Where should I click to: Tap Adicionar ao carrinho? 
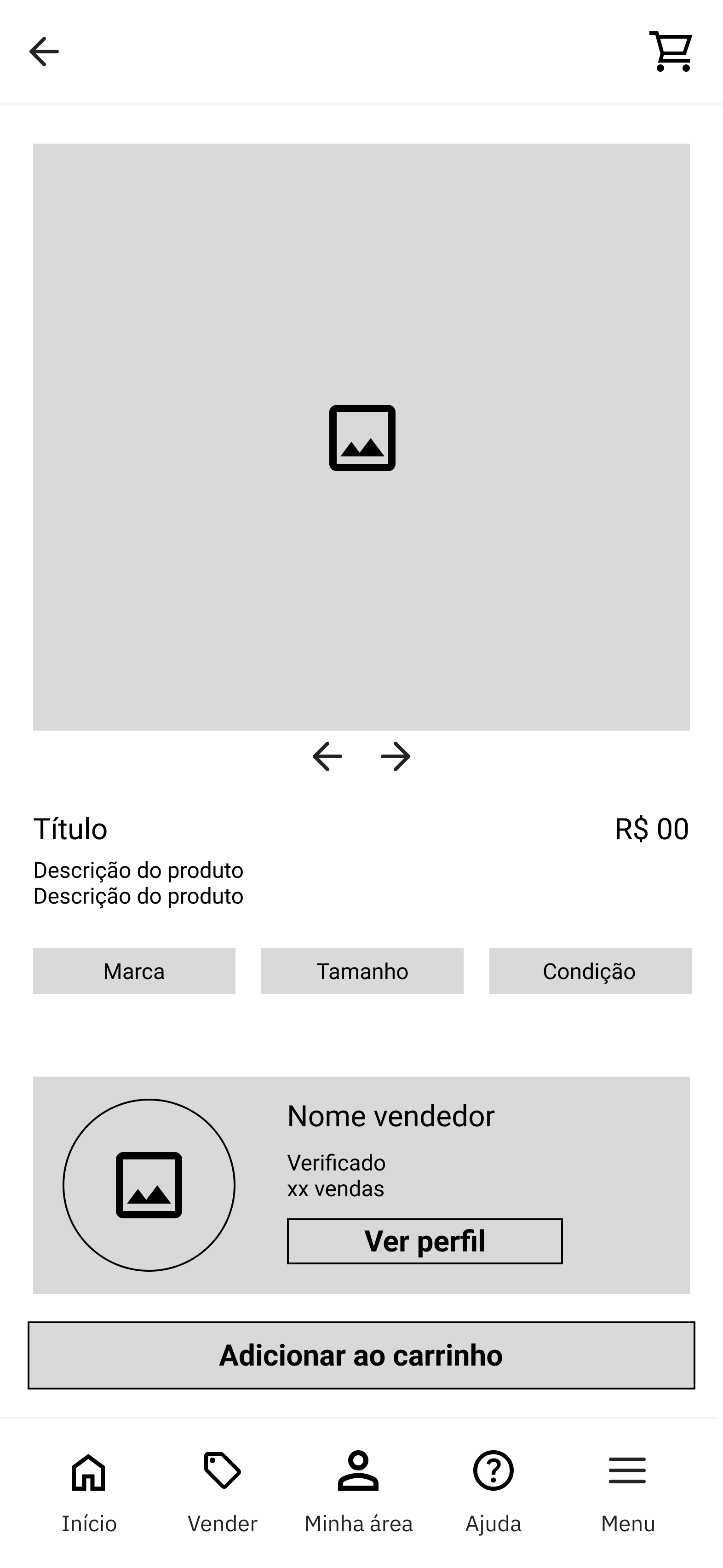point(361,1355)
